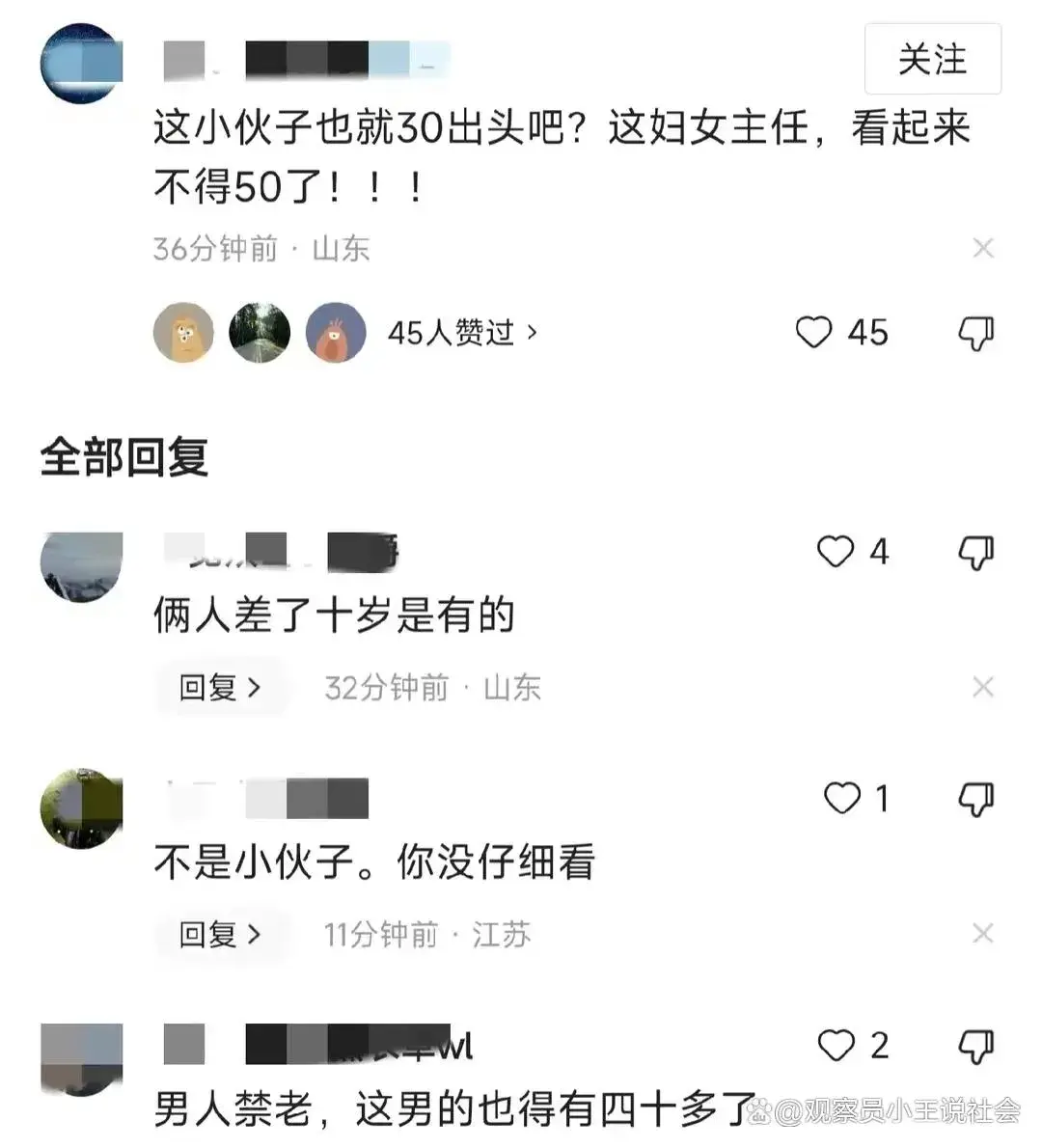Like the reply starting with 男人禁老
This screenshot has height=1148, width=1042.
tap(836, 1046)
